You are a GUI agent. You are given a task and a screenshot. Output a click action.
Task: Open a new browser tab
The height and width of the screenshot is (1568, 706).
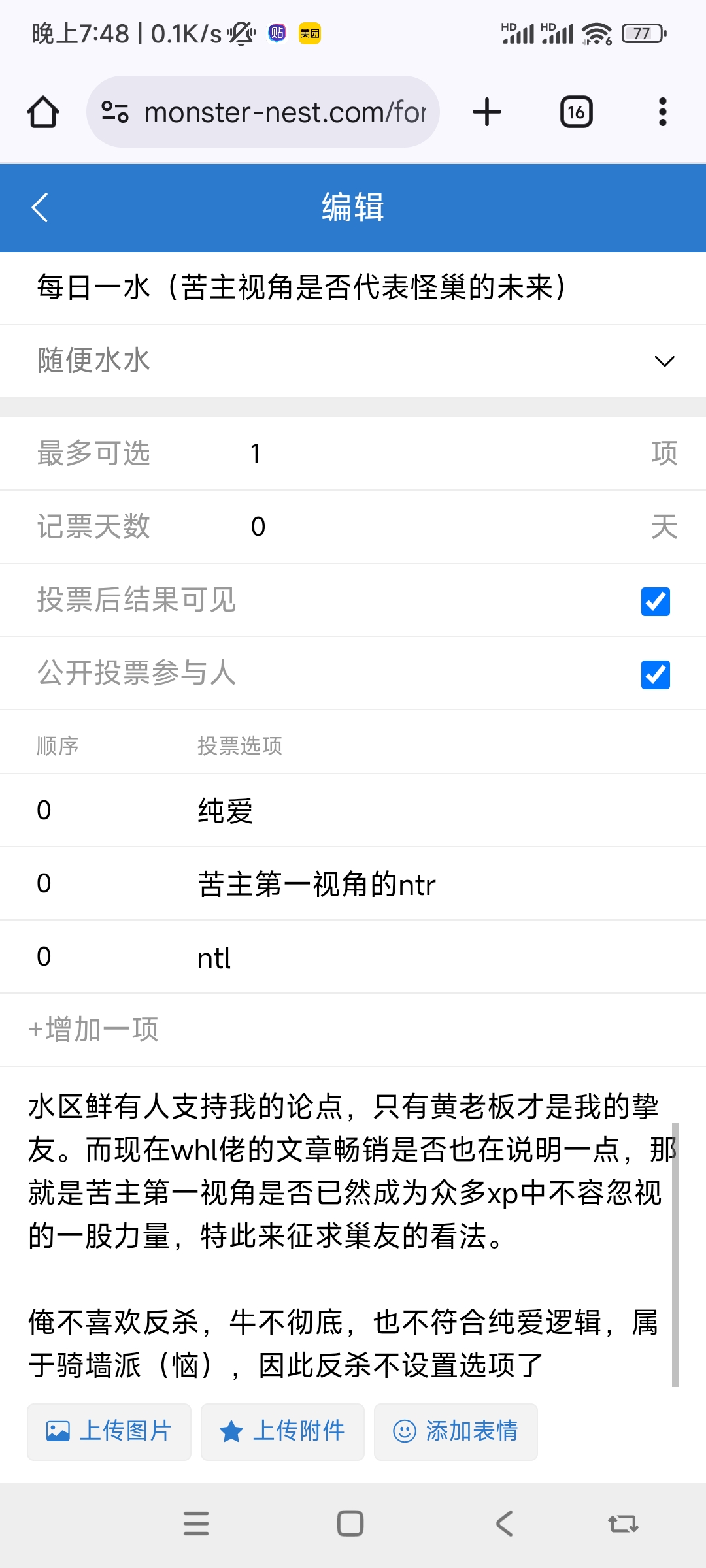click(x=487, y=112)
